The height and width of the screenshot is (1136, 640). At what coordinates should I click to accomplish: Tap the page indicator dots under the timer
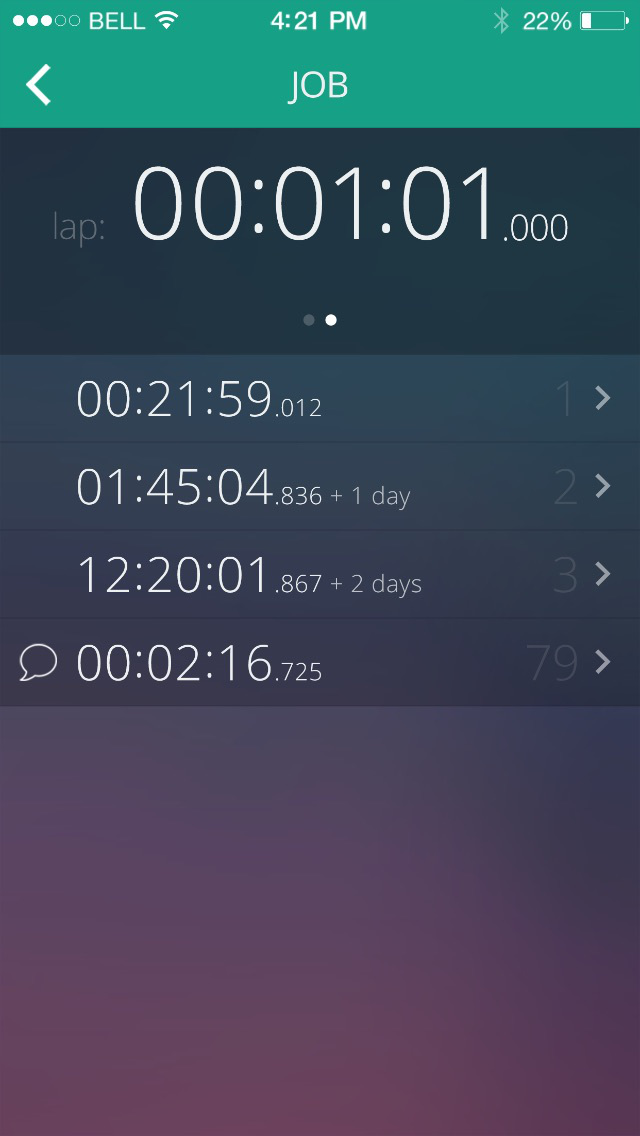click(x=320, y=320)
